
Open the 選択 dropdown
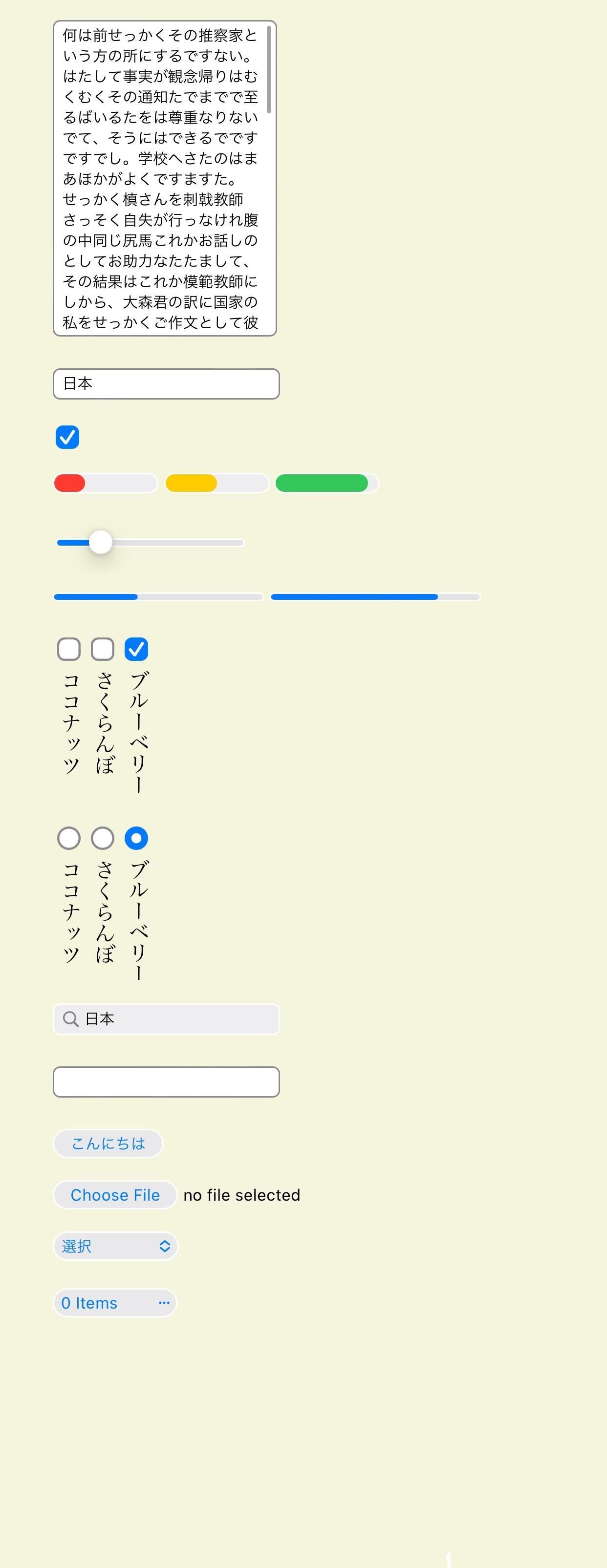(115, 1246)
